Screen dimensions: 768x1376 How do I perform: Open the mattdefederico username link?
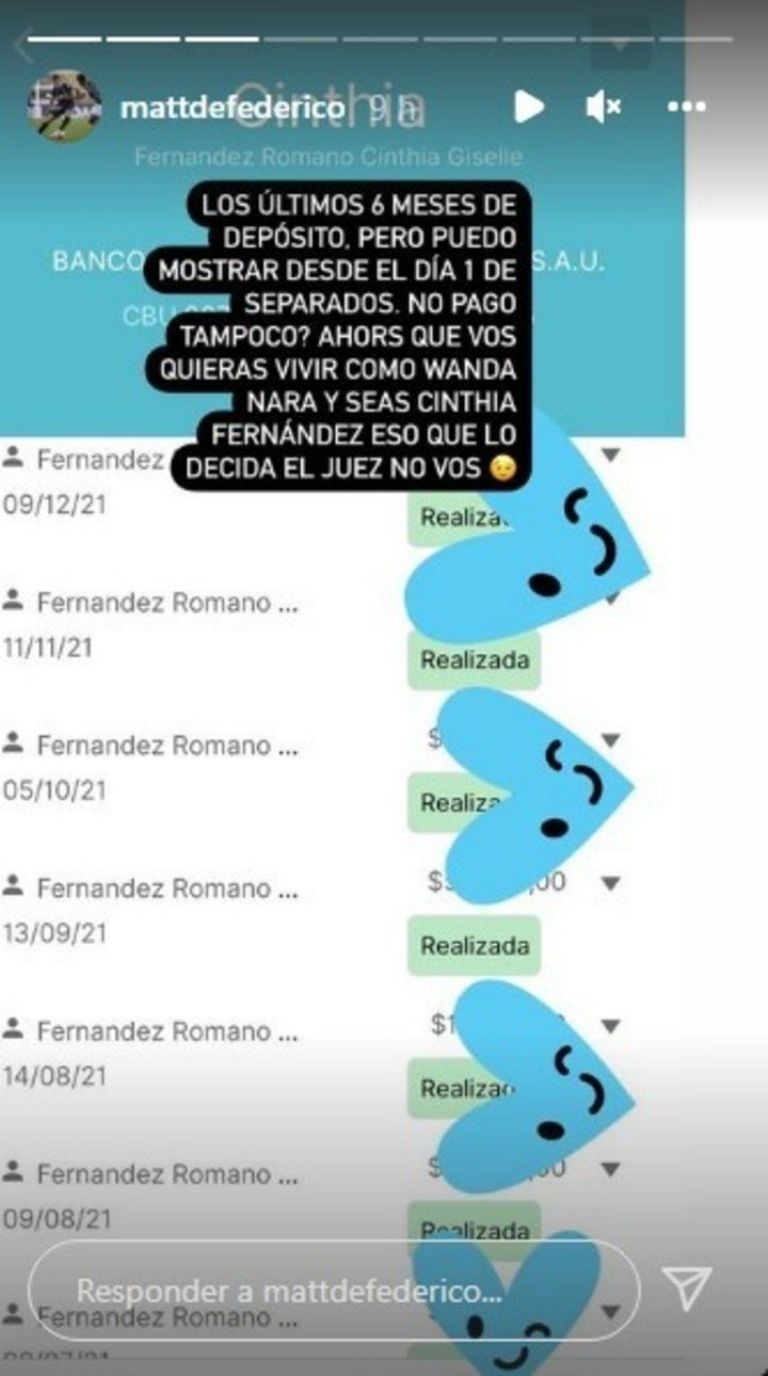[232, 108]
